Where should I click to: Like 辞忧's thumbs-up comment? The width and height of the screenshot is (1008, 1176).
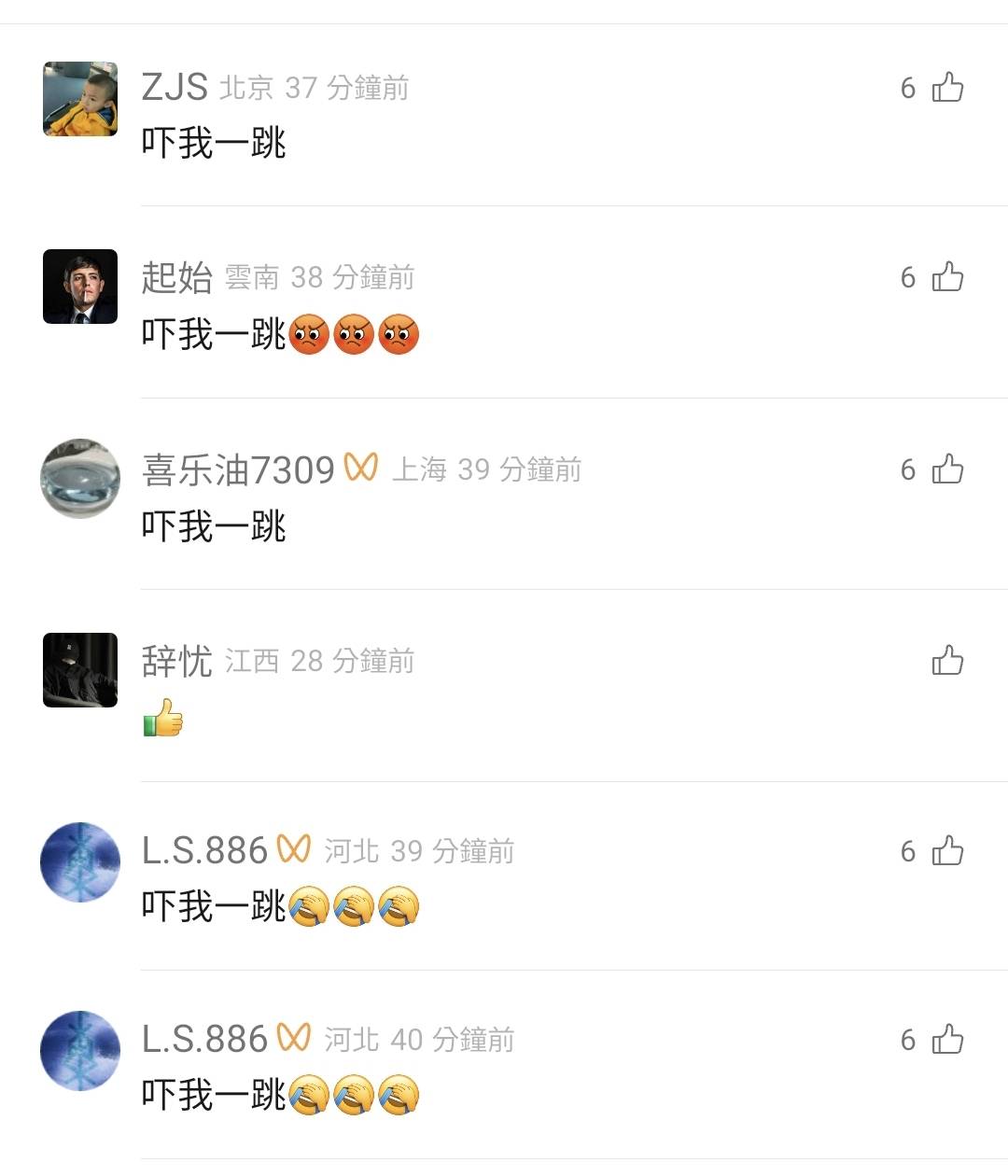[x=947, y=661]
